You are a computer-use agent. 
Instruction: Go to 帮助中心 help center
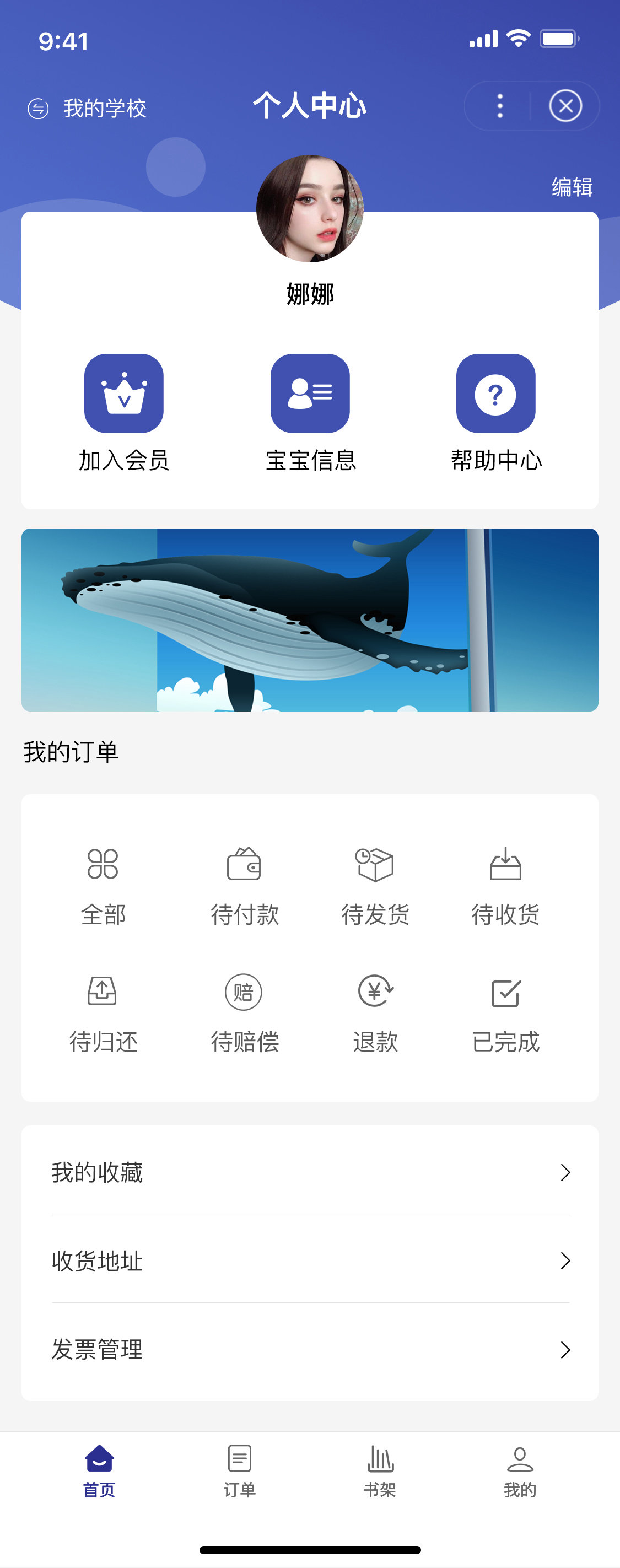(496, 413)
